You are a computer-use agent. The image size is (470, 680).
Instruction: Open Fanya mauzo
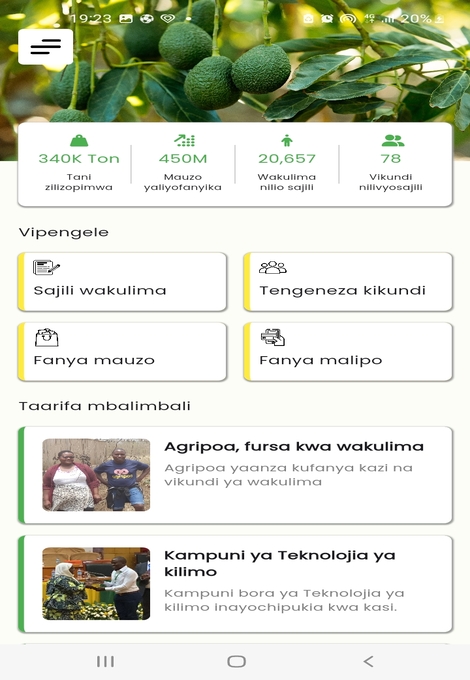[x=122, y=352]
